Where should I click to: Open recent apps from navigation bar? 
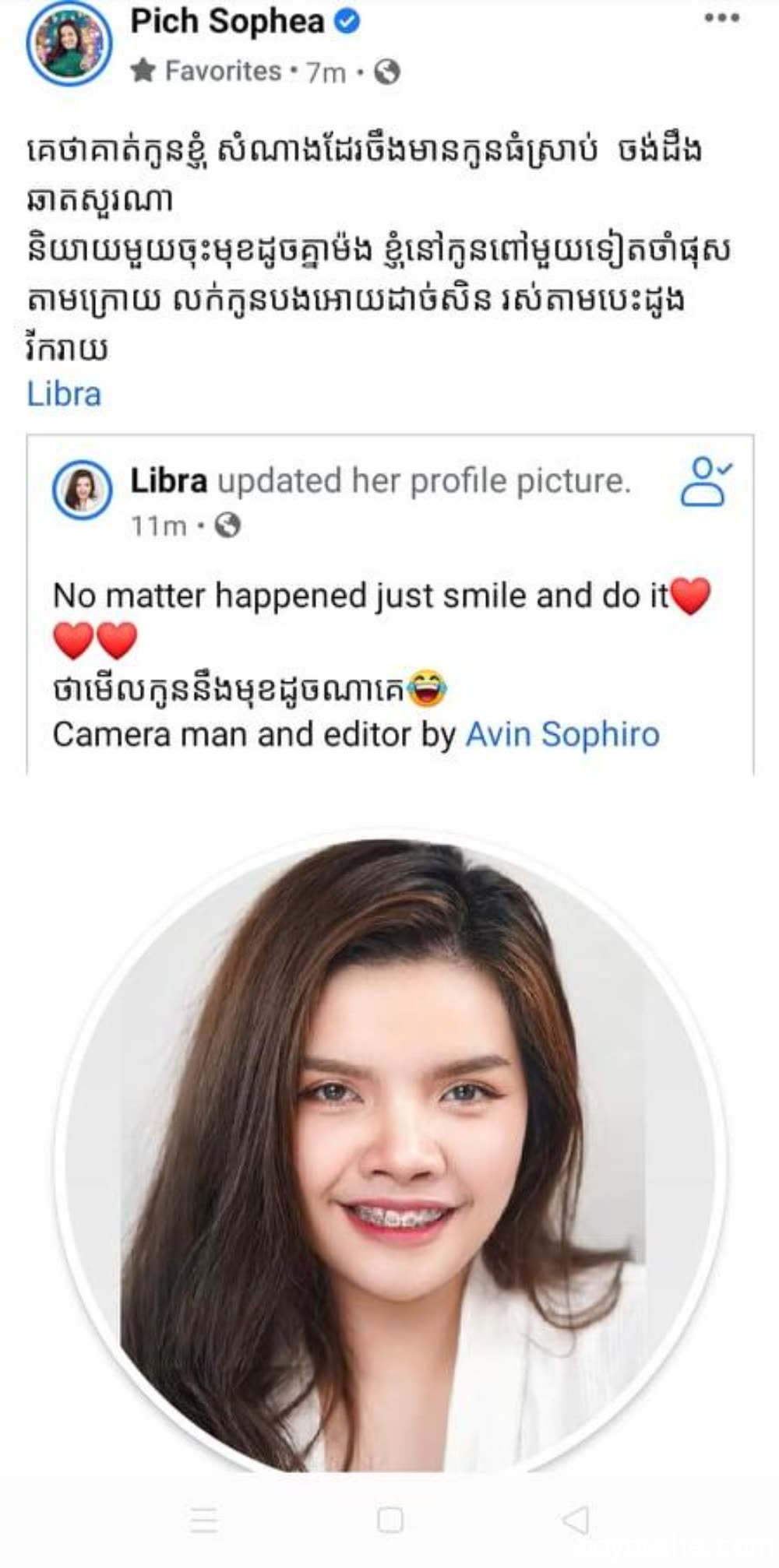click(x=204, y=1520)
